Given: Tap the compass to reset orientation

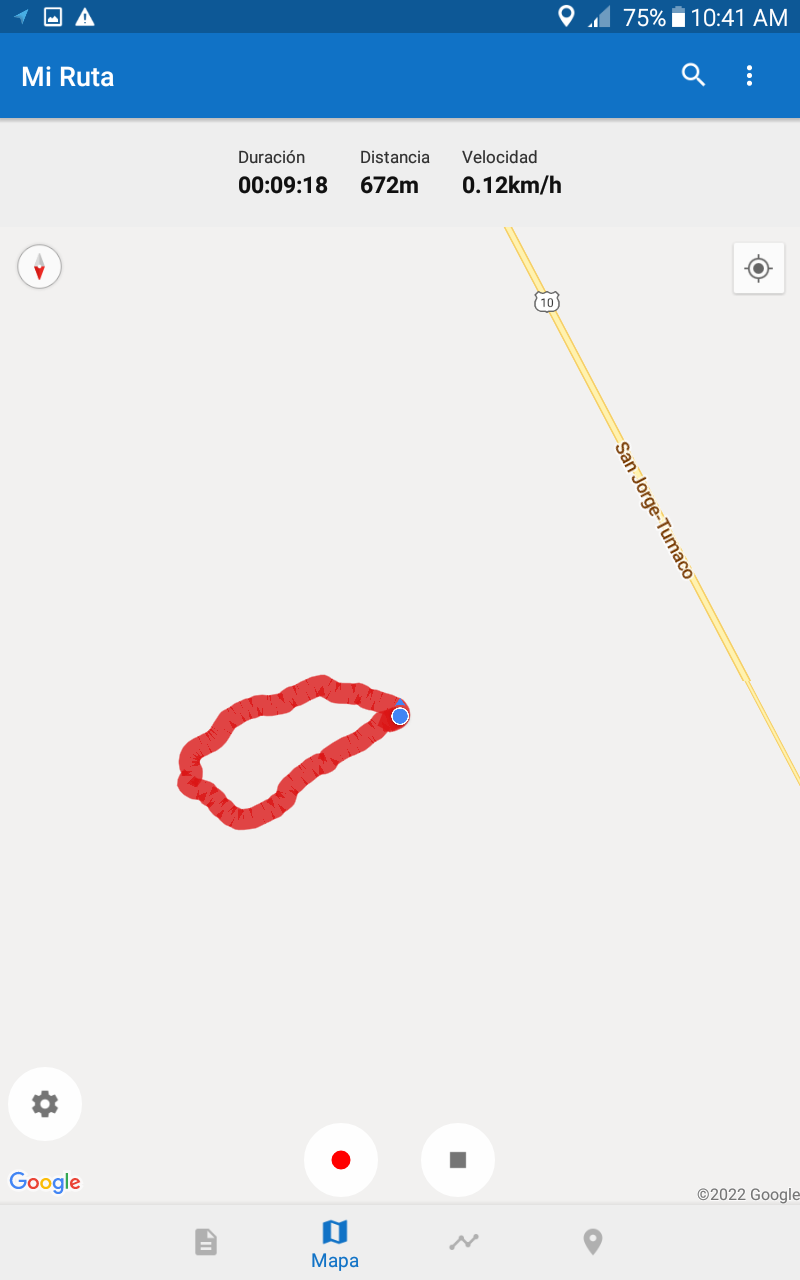Looking at the screenshot, I should (x=40, y=267).
